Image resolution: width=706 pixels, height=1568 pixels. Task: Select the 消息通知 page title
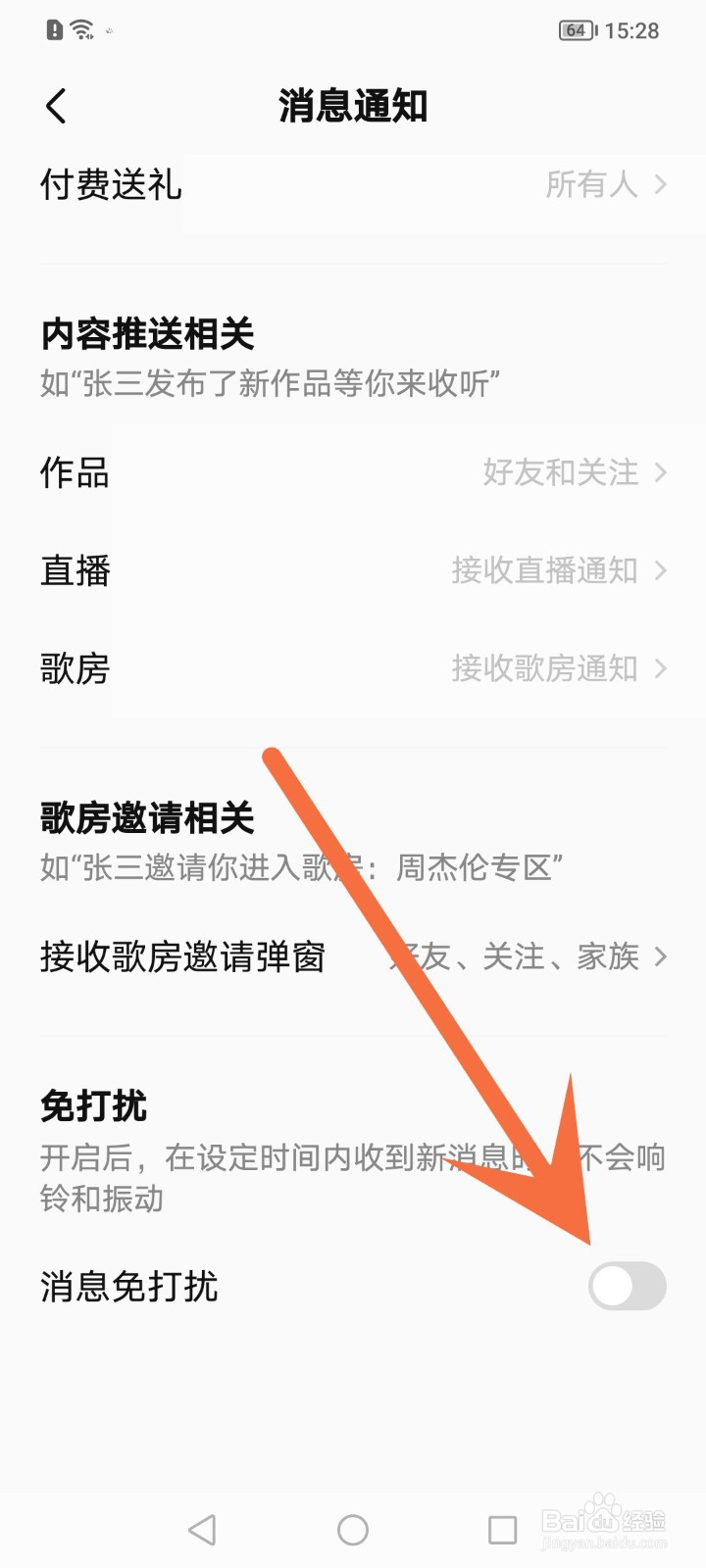353,108
